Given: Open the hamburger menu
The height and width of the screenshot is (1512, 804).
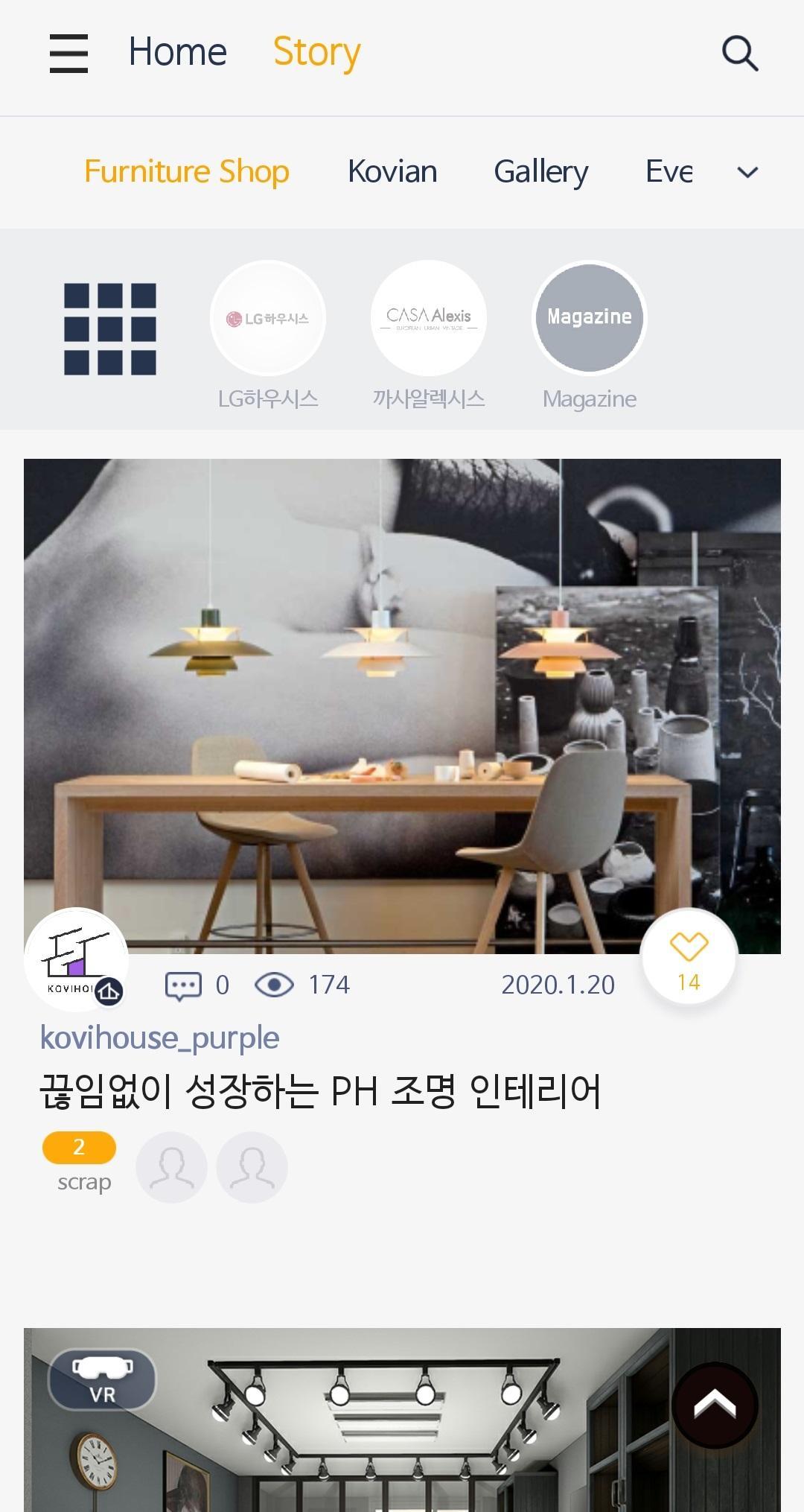Looking at the screenshot, I should 68,54.
